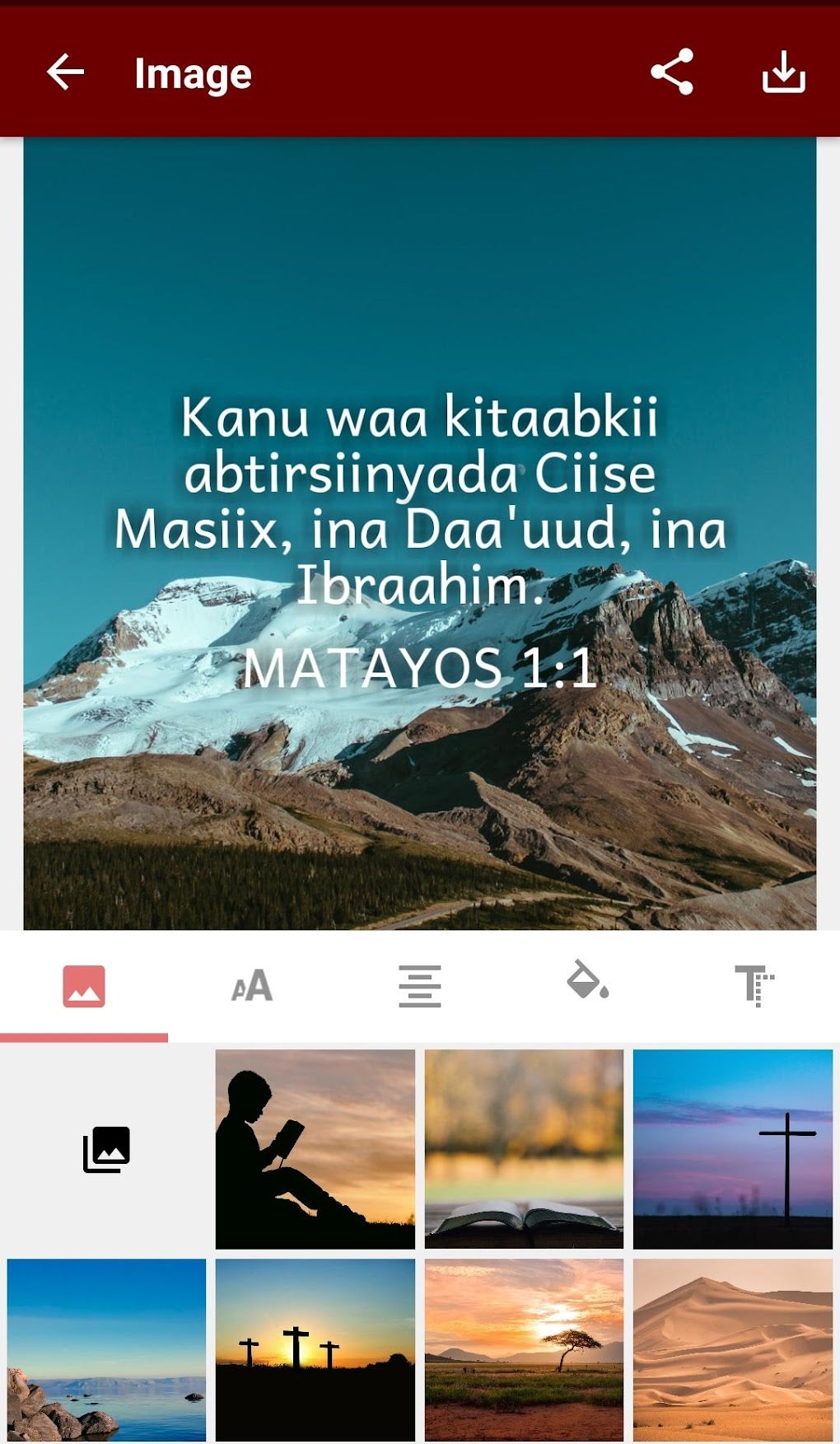Select the boy reading silhouette background
This screenshot has width=840, height=1444.
pos(315,1149)
